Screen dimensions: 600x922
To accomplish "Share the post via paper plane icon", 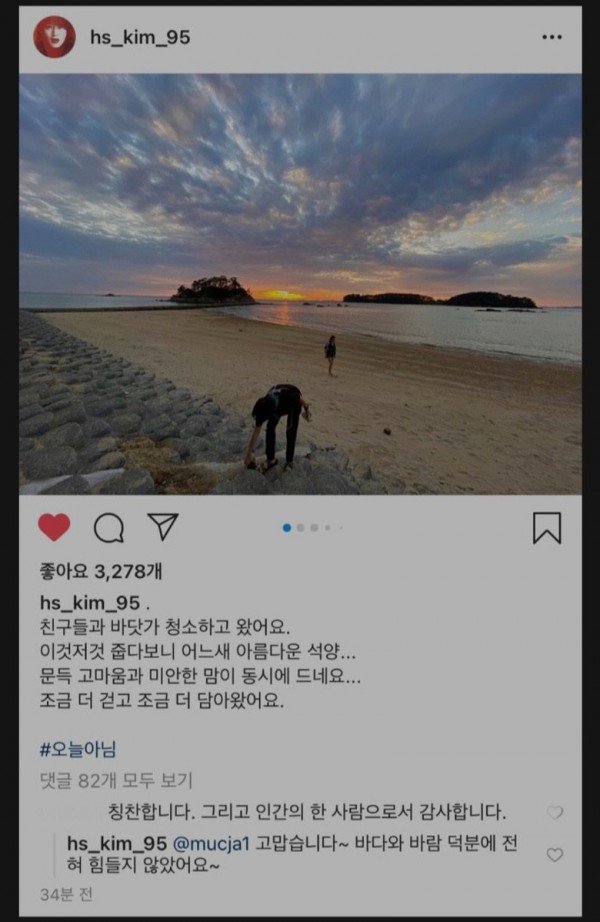I will tap(162, 527).
